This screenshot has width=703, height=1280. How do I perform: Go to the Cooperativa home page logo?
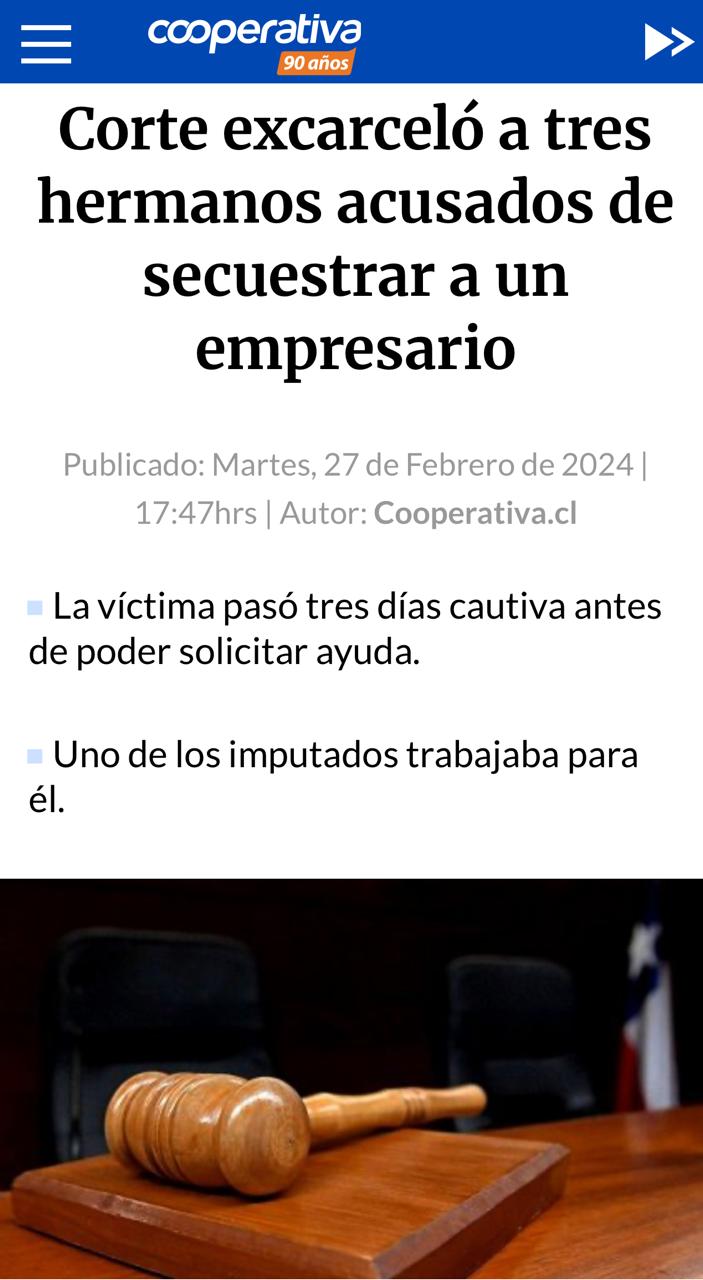point(254,42)
